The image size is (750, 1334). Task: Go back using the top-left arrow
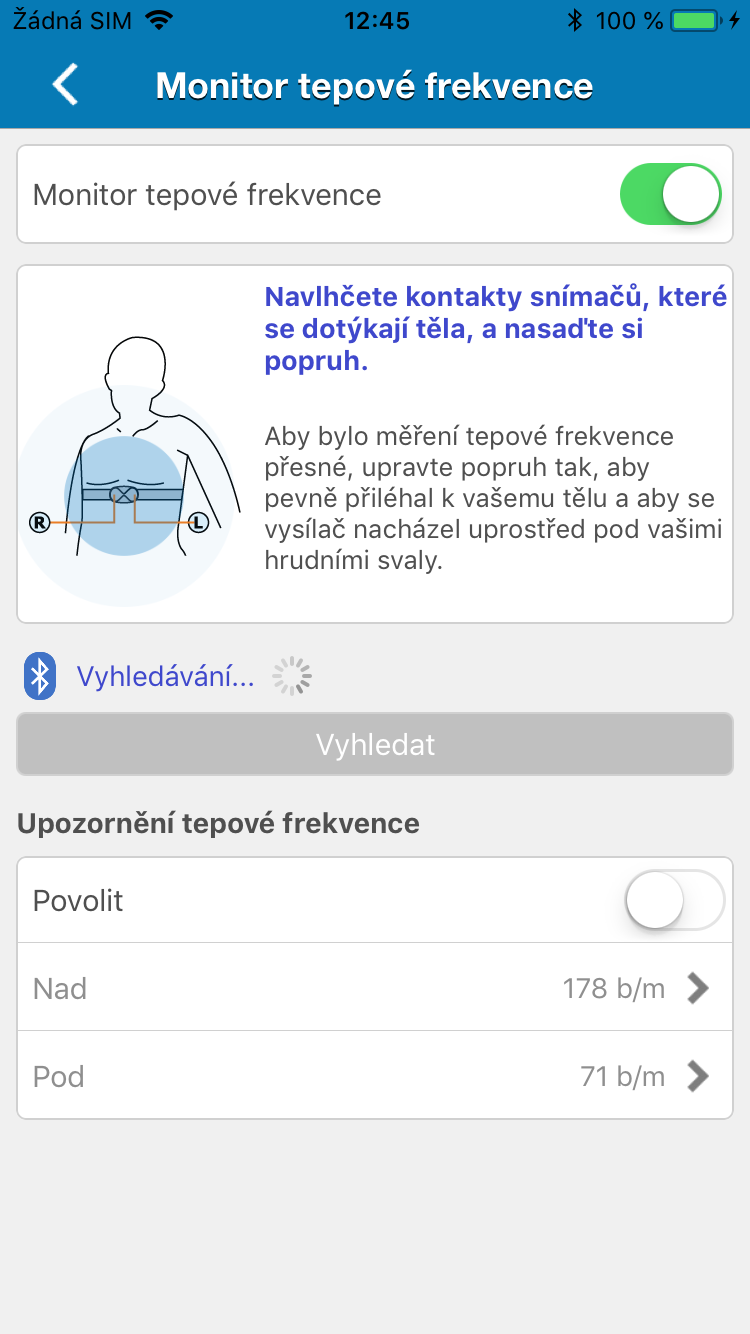66,85
